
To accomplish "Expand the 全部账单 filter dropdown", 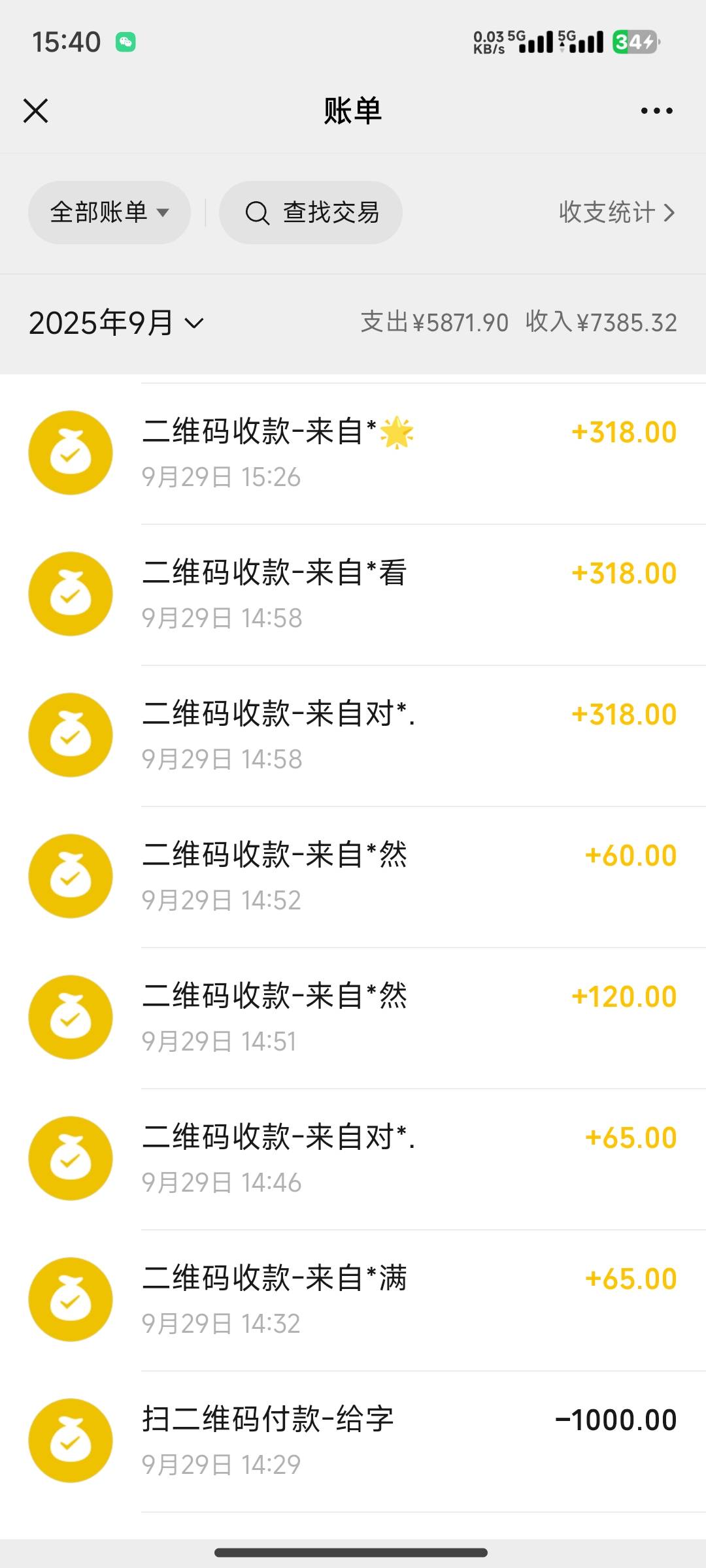I will coord(109,212).
